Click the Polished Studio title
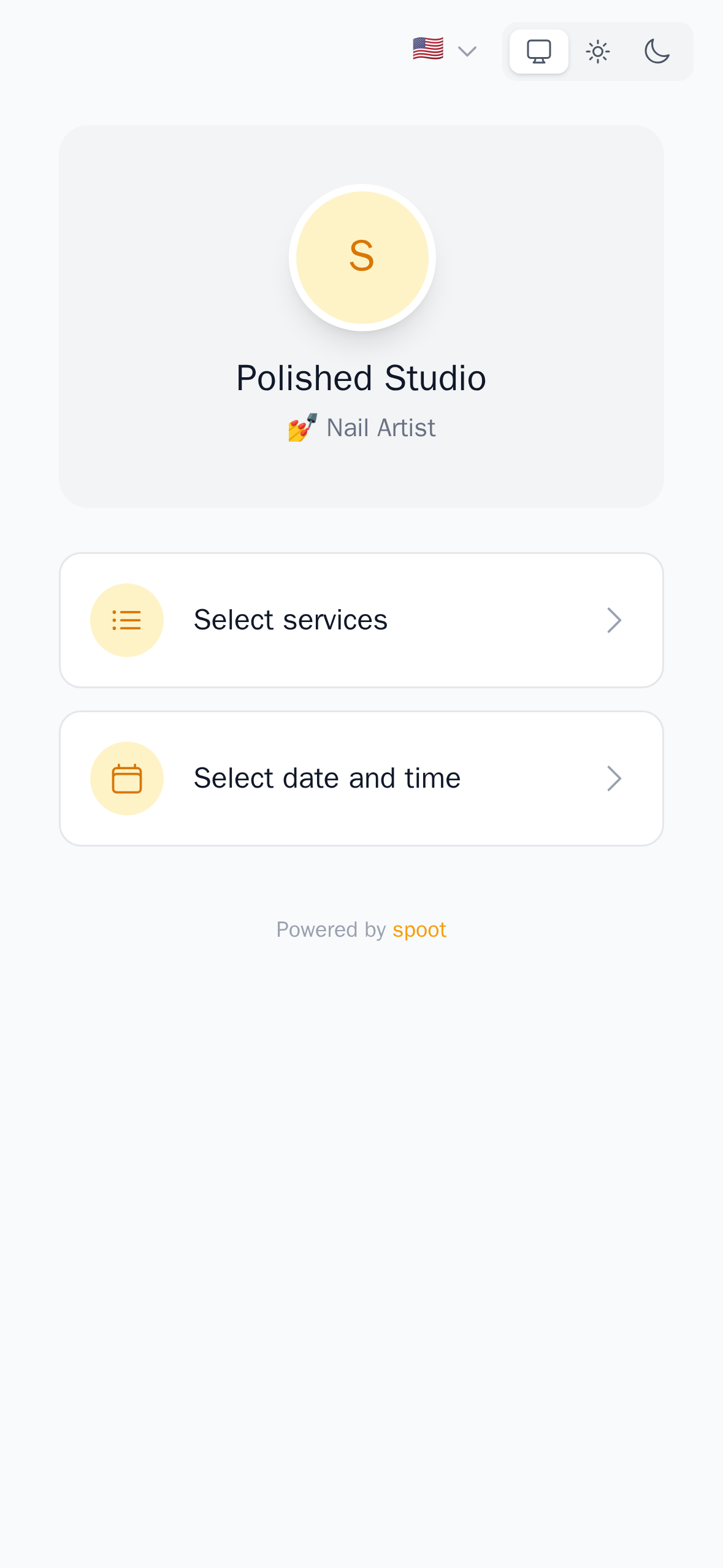 click(x=362, y=378)
